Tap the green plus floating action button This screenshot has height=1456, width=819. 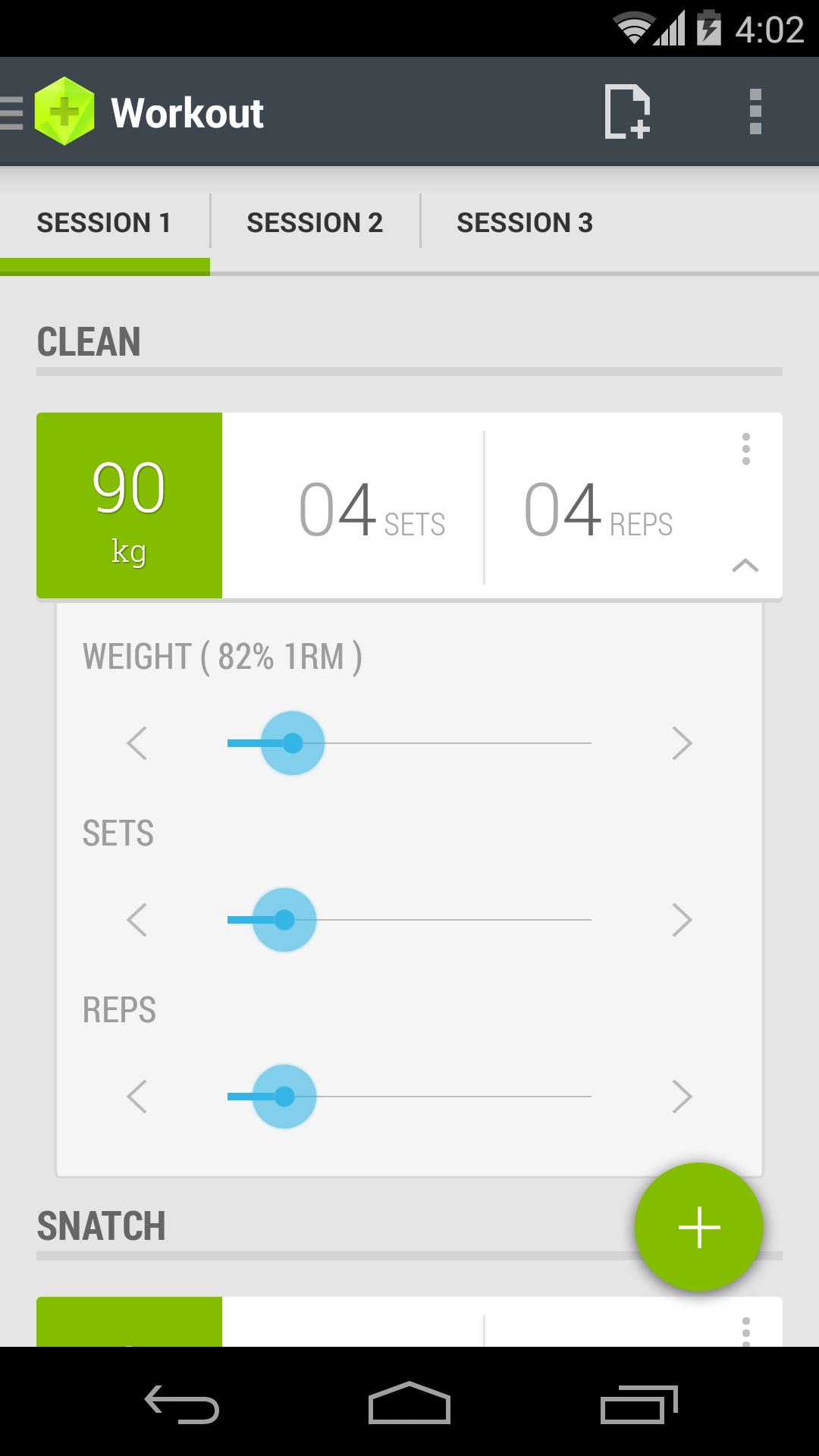pos(698,1225)
